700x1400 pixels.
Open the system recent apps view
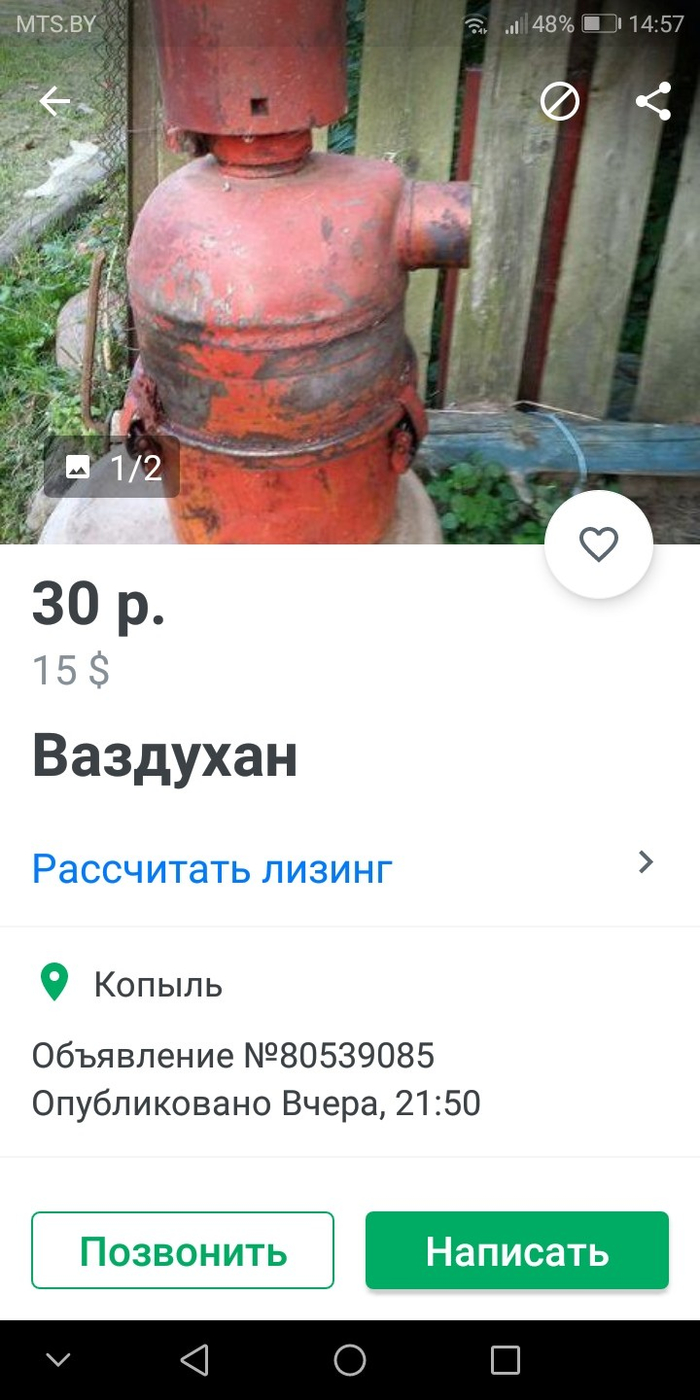505,1360
